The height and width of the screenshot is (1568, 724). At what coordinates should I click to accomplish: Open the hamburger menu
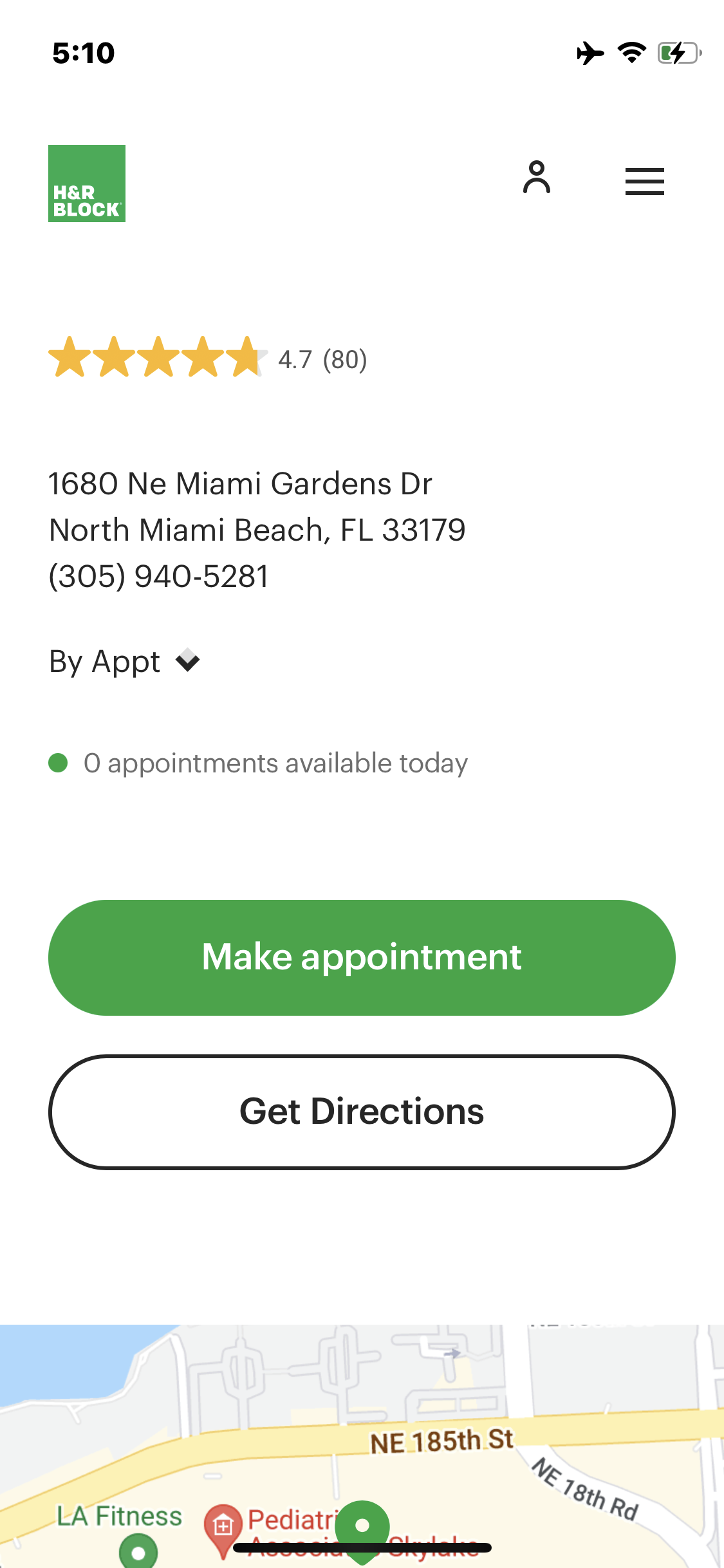pos(644,182)
